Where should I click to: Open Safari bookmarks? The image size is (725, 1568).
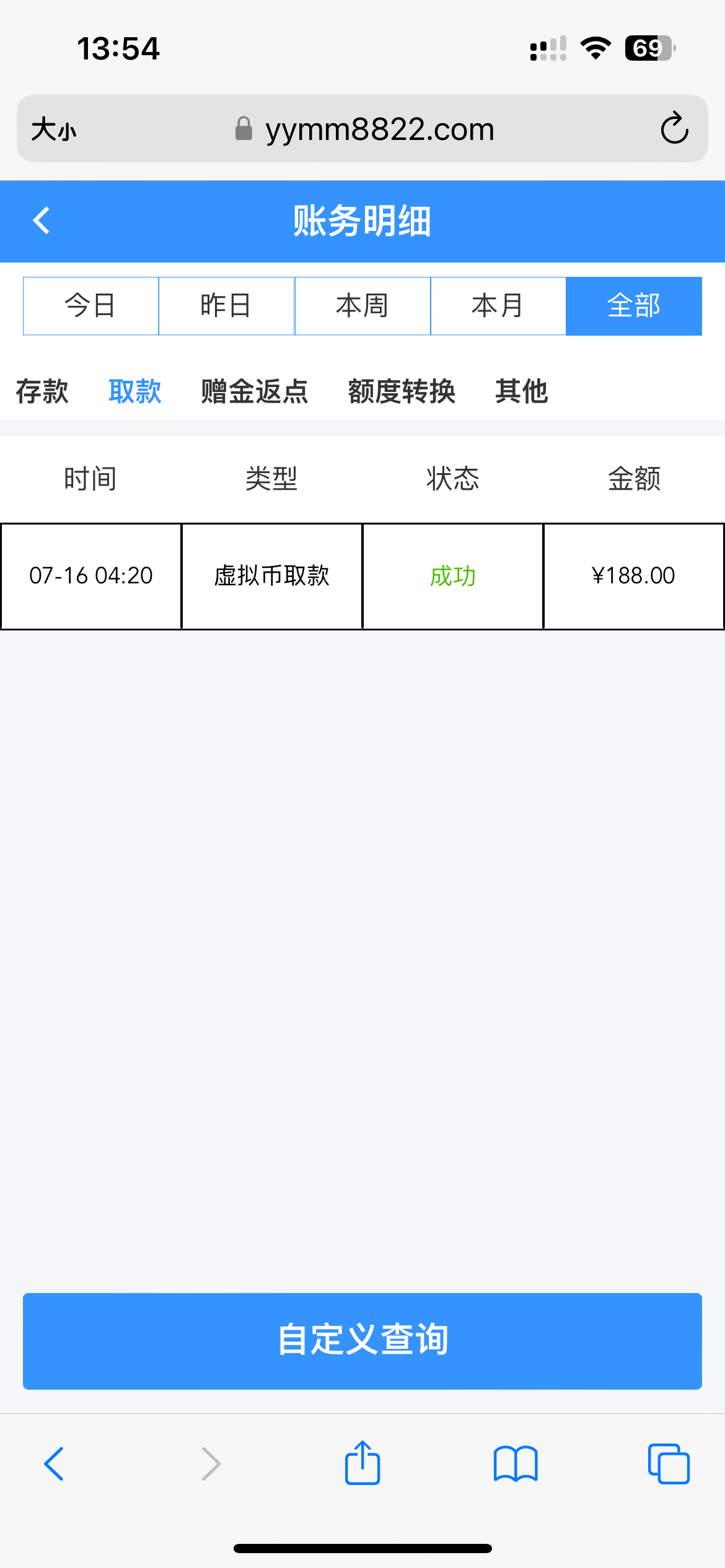click(516, 1464)
